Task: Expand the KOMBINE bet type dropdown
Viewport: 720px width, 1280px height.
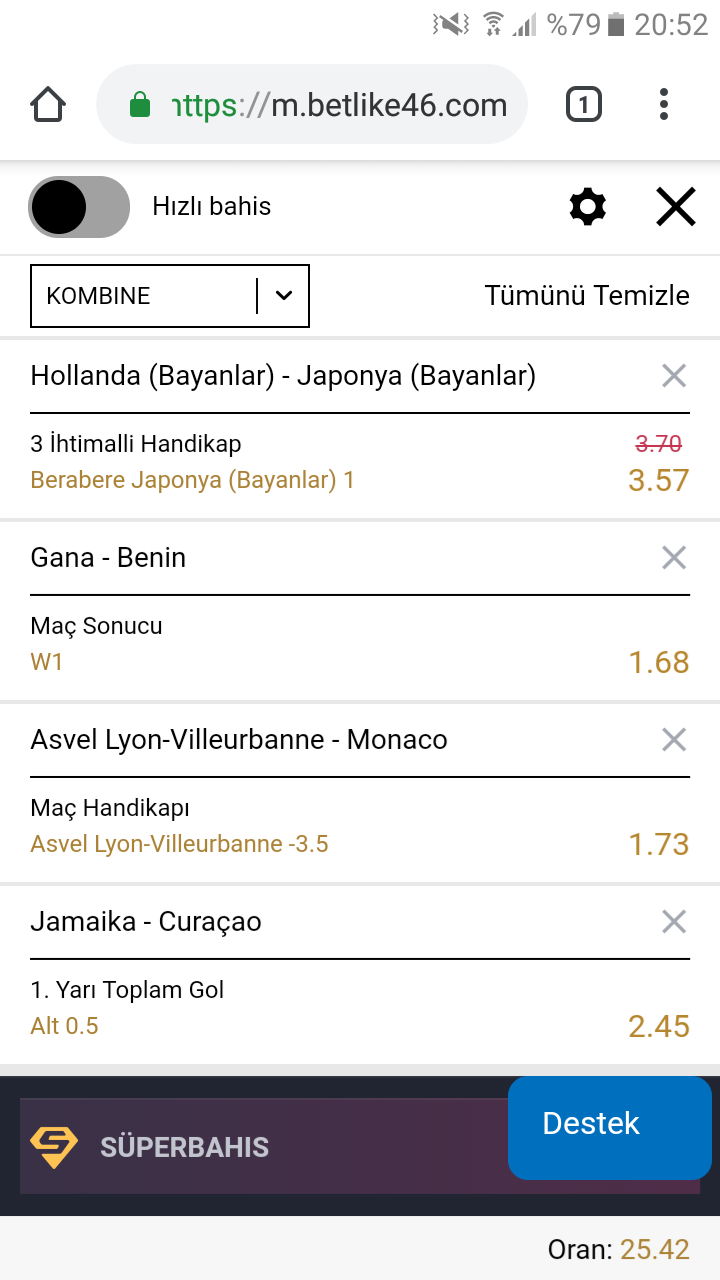Action: pyautogui.click(x=170, y=296)
